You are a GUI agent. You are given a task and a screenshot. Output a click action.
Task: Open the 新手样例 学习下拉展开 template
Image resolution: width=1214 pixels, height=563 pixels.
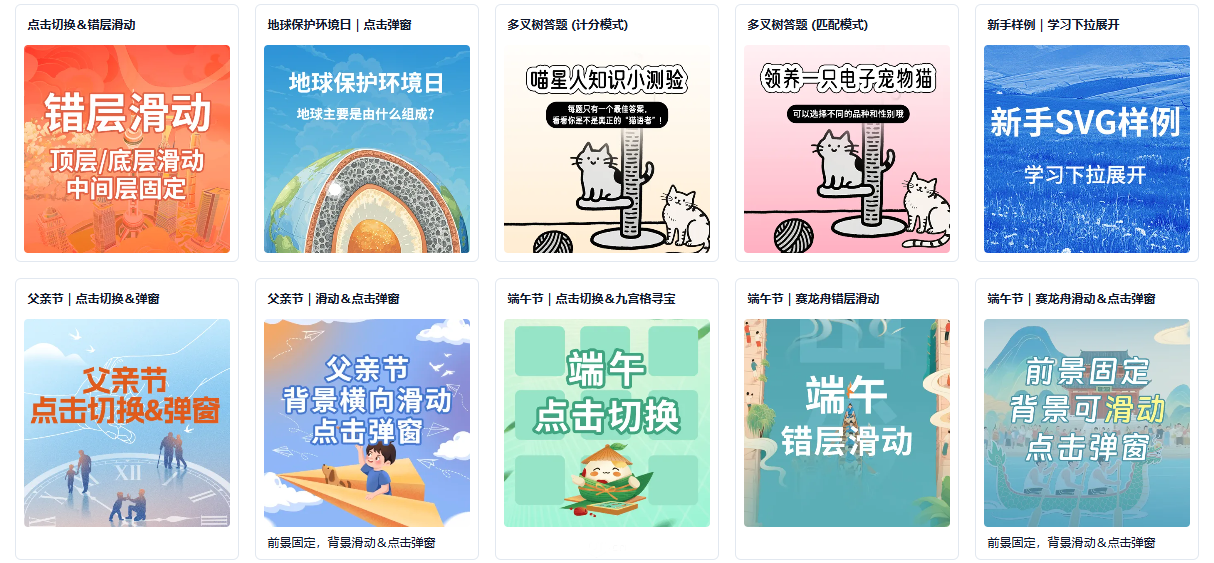pos(1087,149)
